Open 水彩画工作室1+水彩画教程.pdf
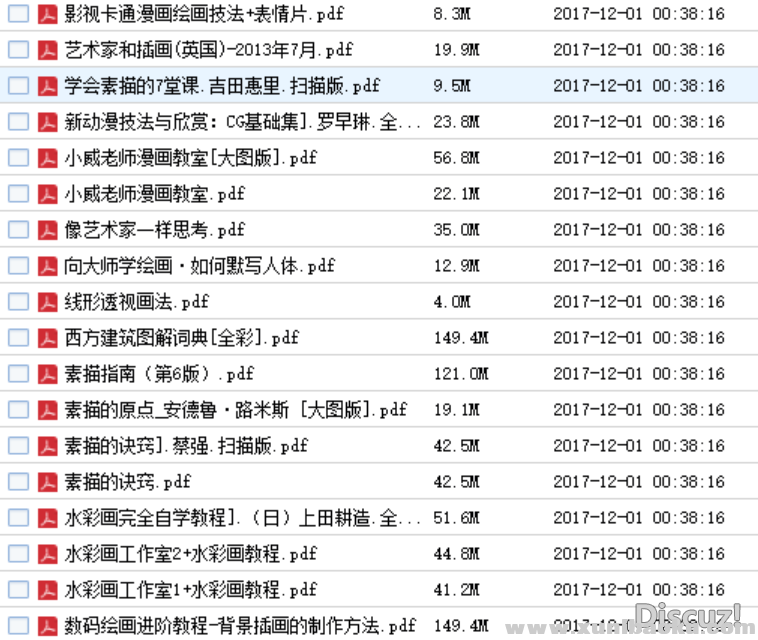The width and height of the screenshot is (758, 640). [190, 590]
